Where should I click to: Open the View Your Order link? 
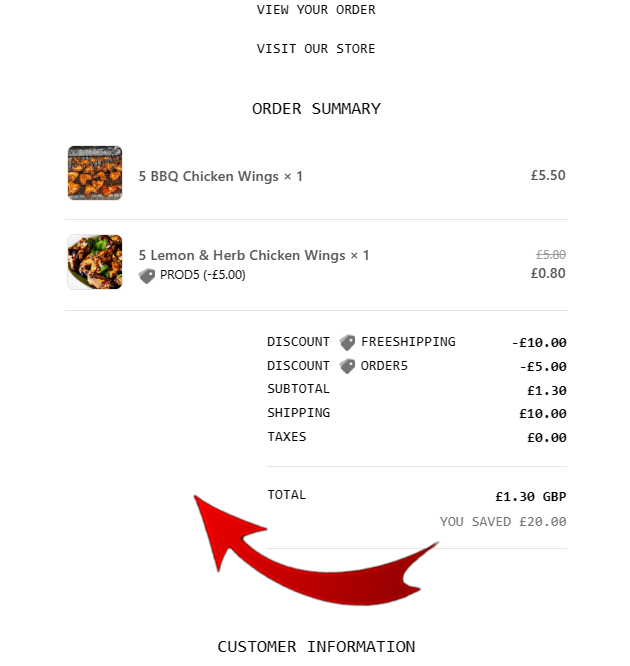tap(316, 10)
